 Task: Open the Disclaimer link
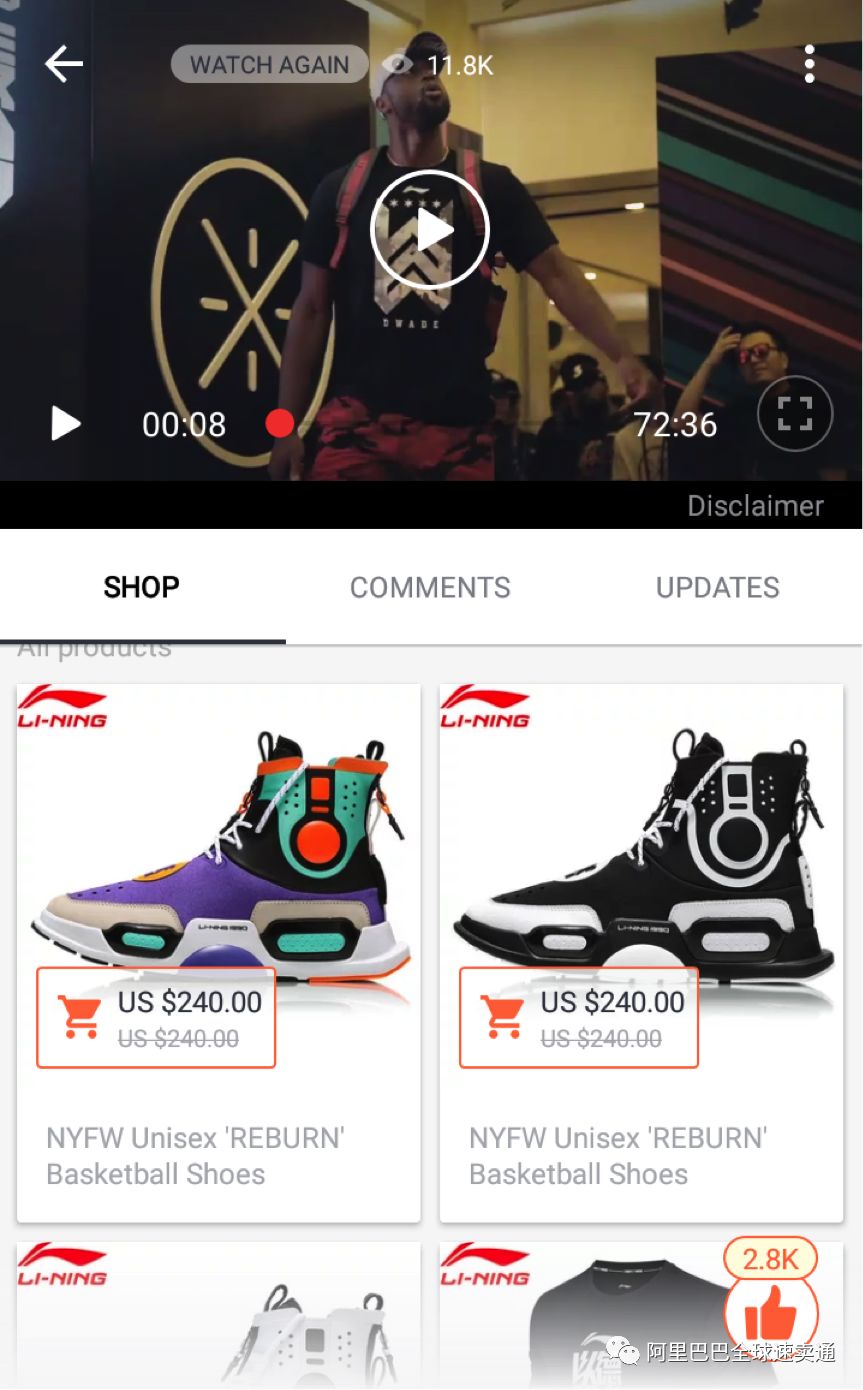click(755, 505)
